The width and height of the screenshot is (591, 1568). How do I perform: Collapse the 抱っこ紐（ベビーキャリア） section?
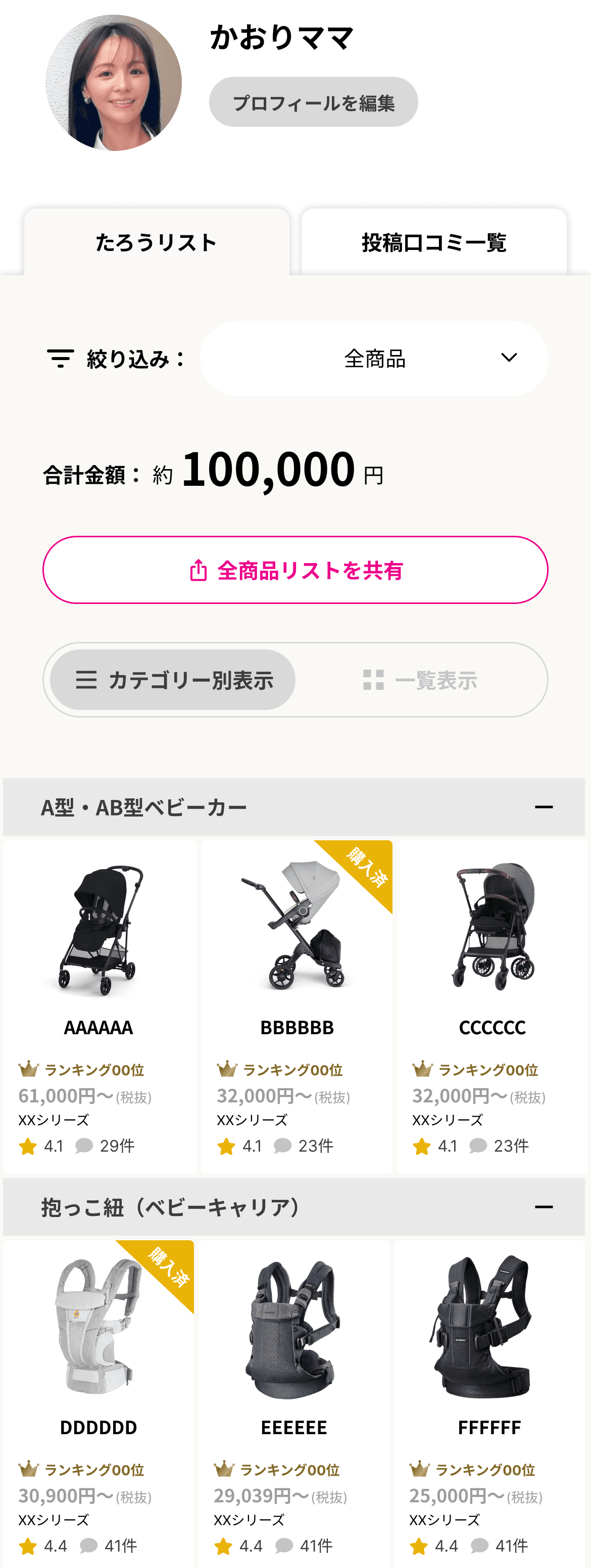(543, 1207)
